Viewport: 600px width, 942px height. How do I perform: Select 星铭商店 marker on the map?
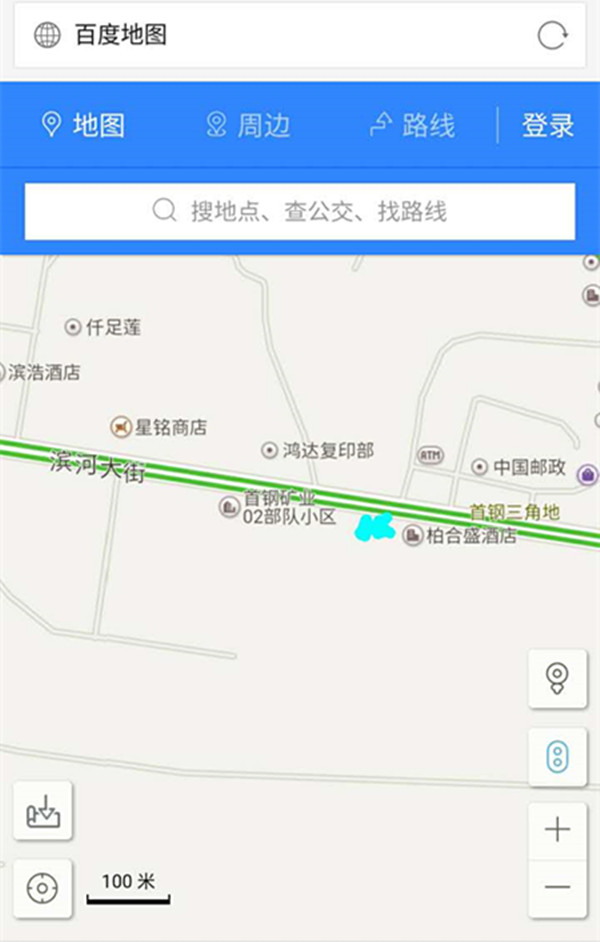[x=160, y=427]
